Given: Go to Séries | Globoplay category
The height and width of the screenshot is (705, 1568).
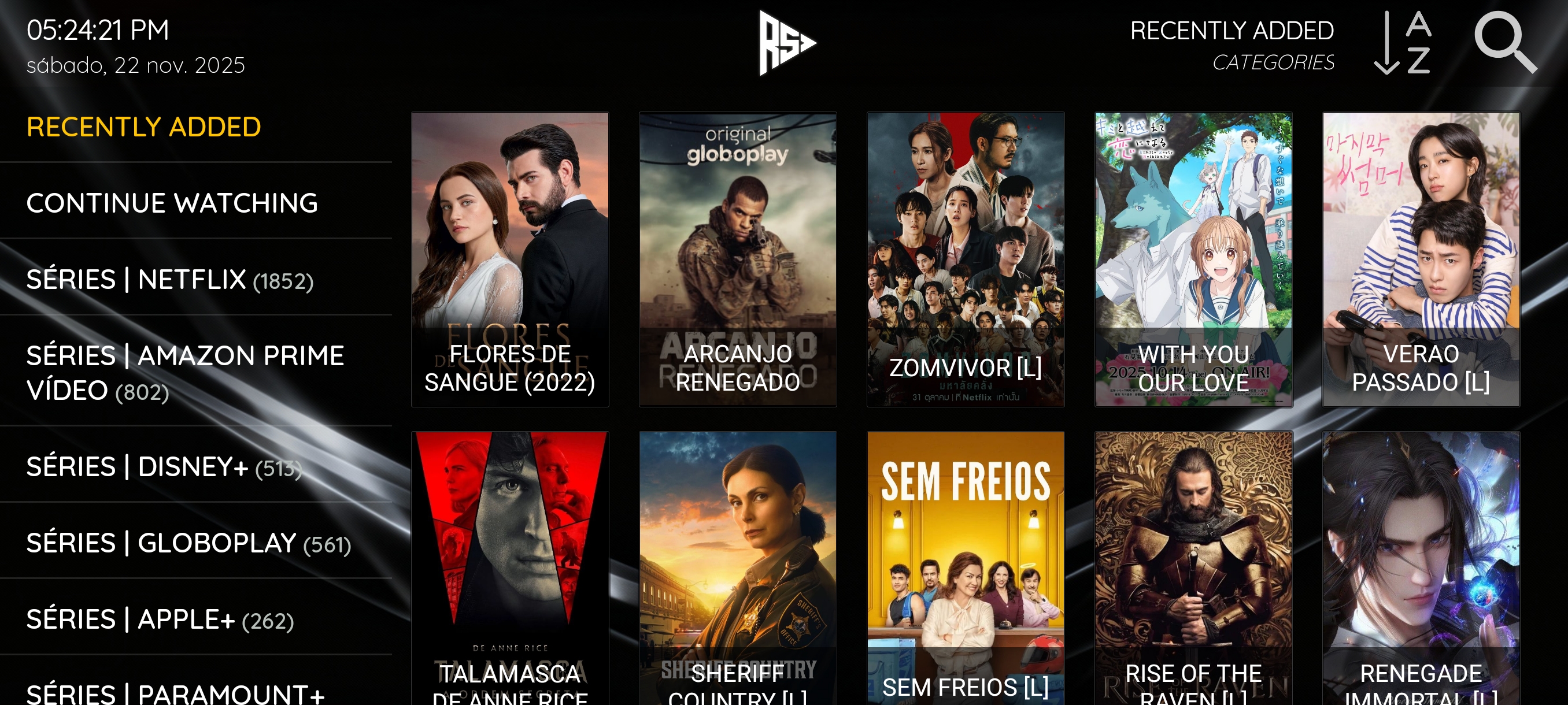Looking at the screenshot, I should 188,543.
